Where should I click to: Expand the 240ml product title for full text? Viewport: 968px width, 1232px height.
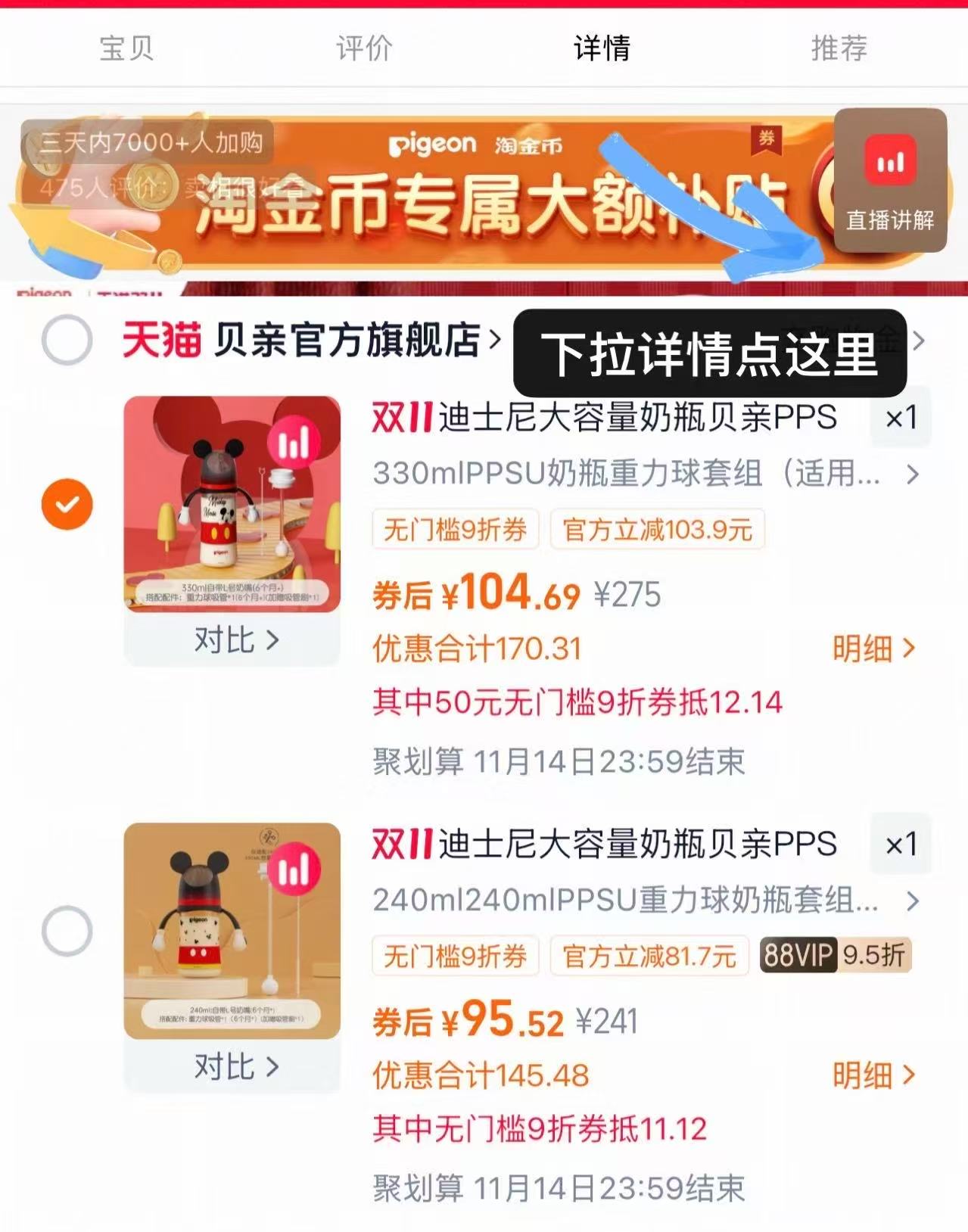(x=913, y=902)
